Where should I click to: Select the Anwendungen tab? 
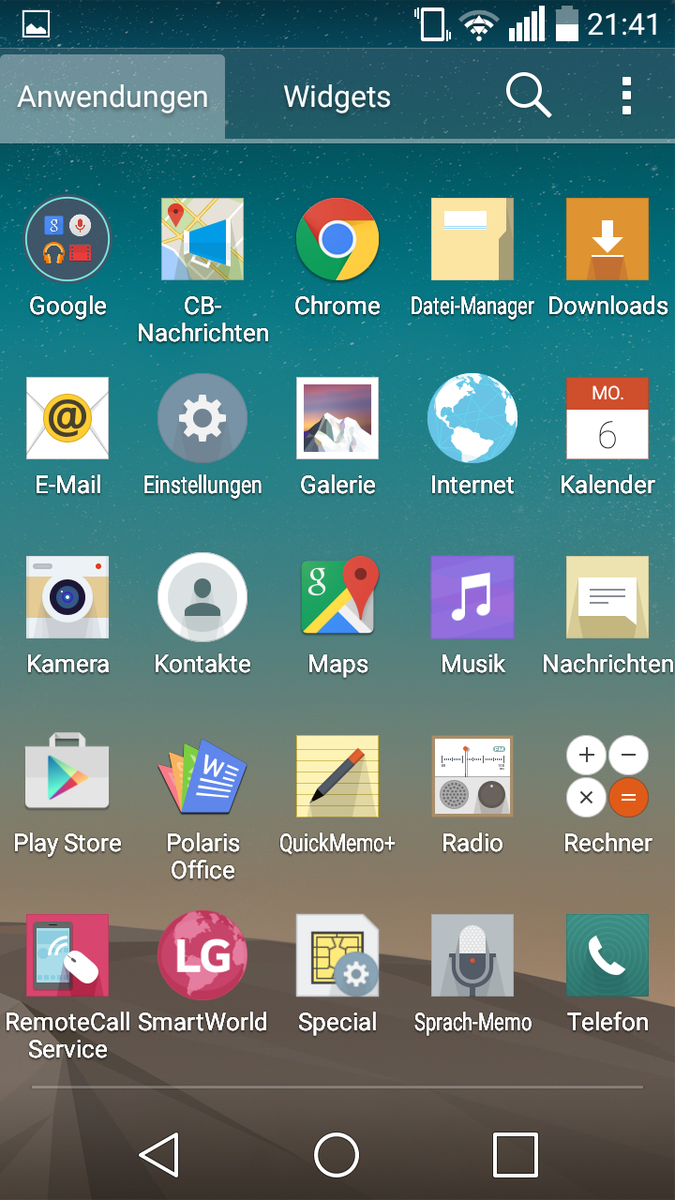[x=113, y=97]
